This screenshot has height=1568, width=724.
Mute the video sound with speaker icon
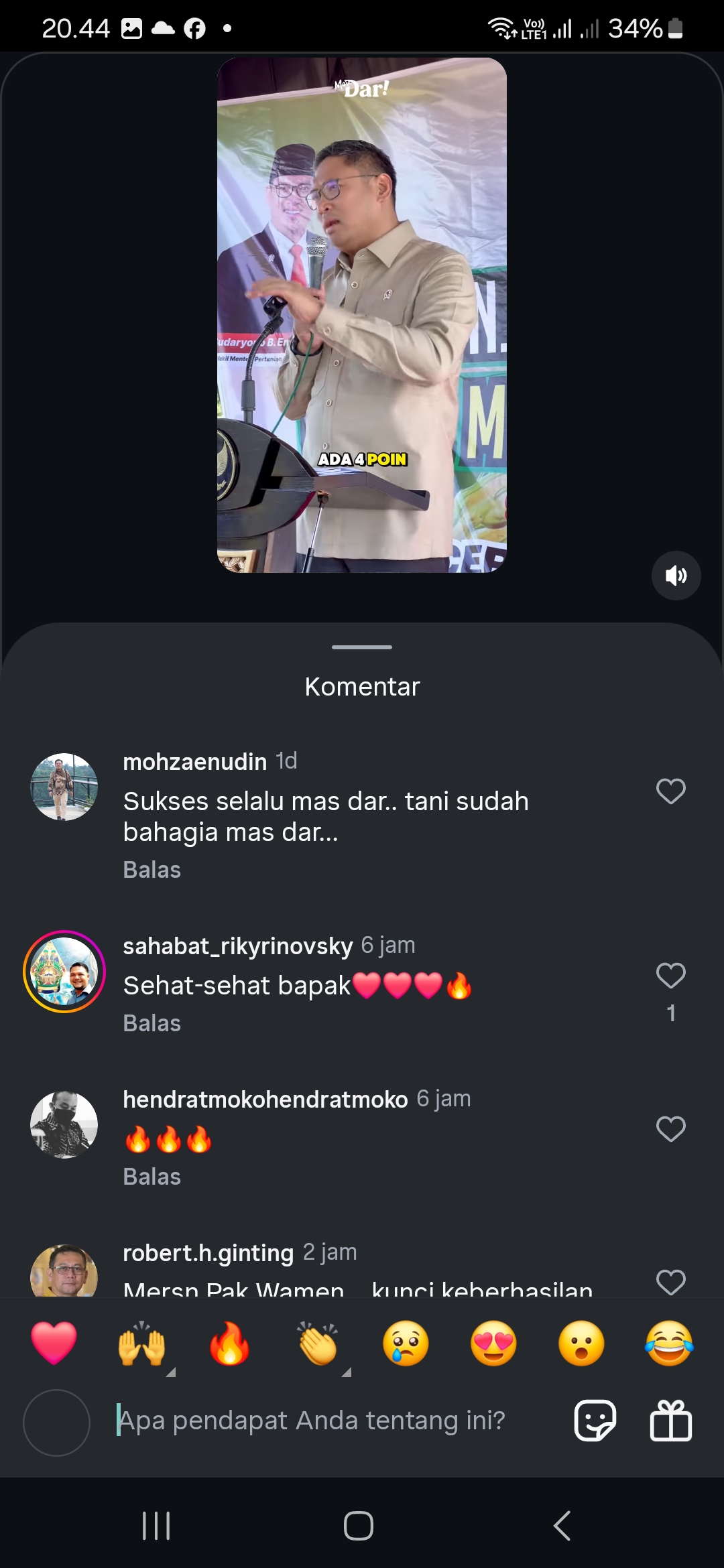tap(676, 576)
